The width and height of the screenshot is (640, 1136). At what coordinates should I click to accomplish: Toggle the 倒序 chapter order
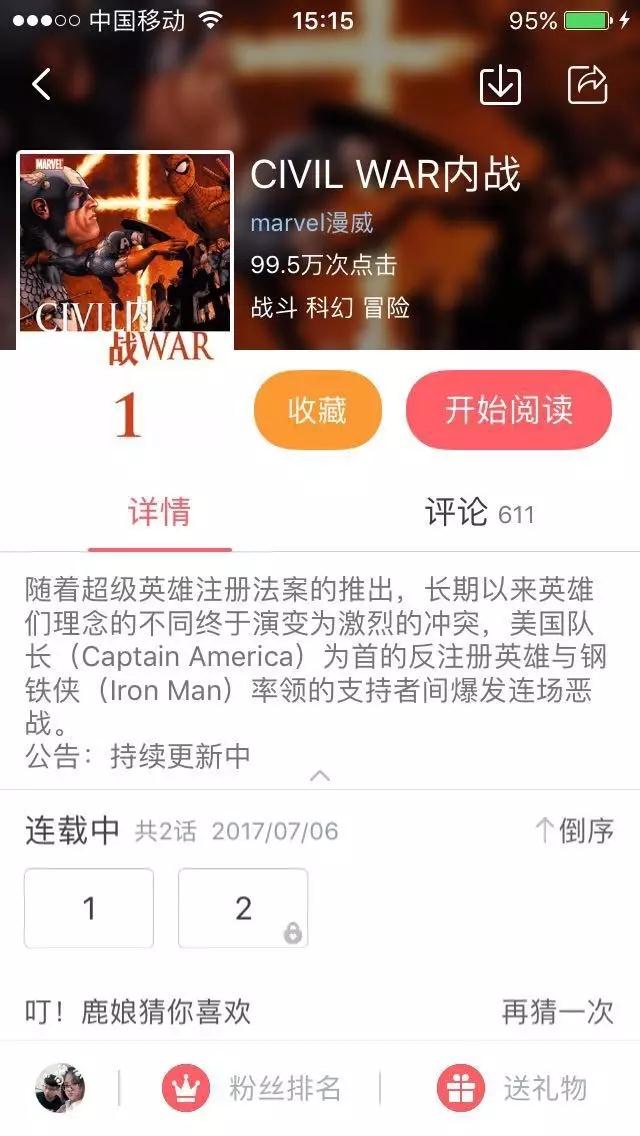pyautogui.click(x=573, y=830)
